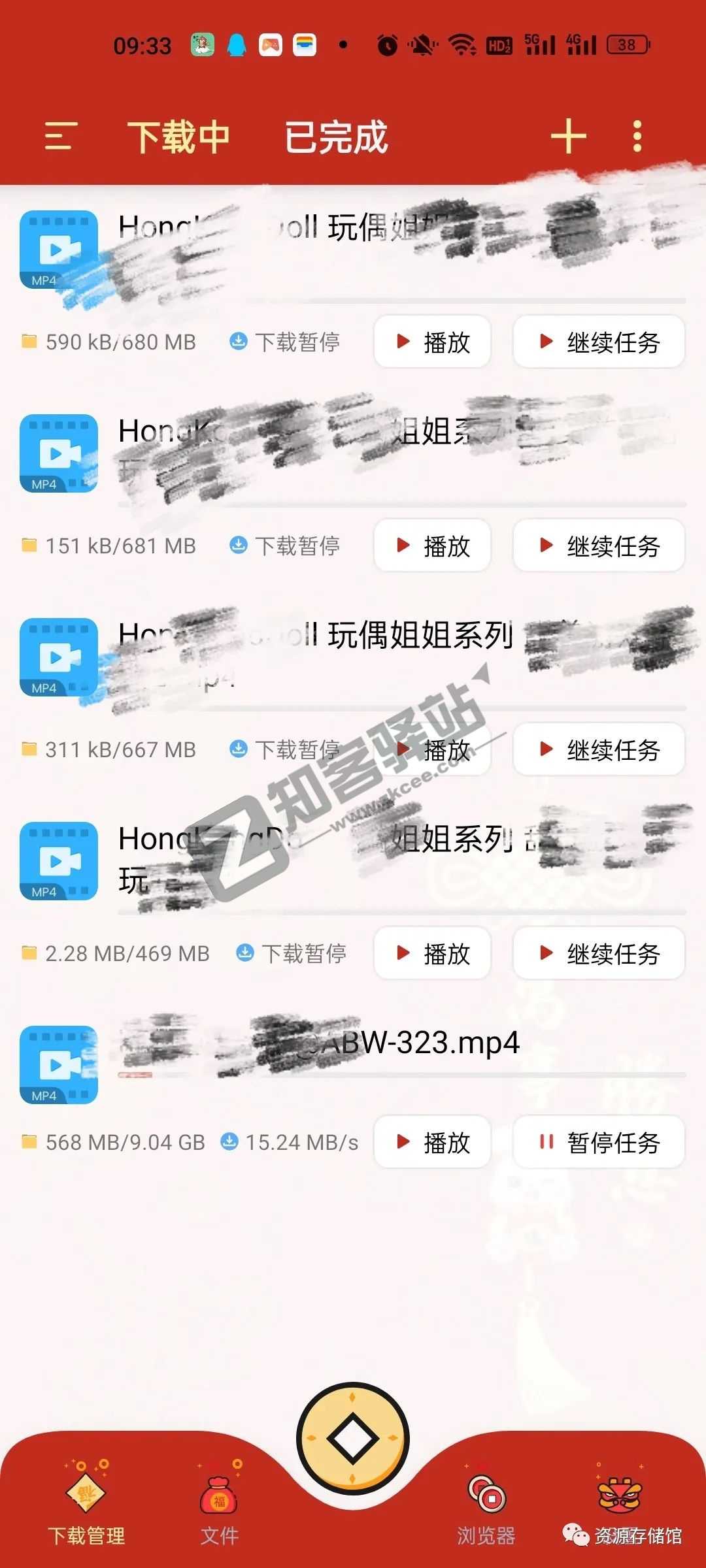Click the folder icon next to 2.28 MB/469 MB
Viewport: 706px width, 1568px height.
pyautogui.click(x=29, y=954)
